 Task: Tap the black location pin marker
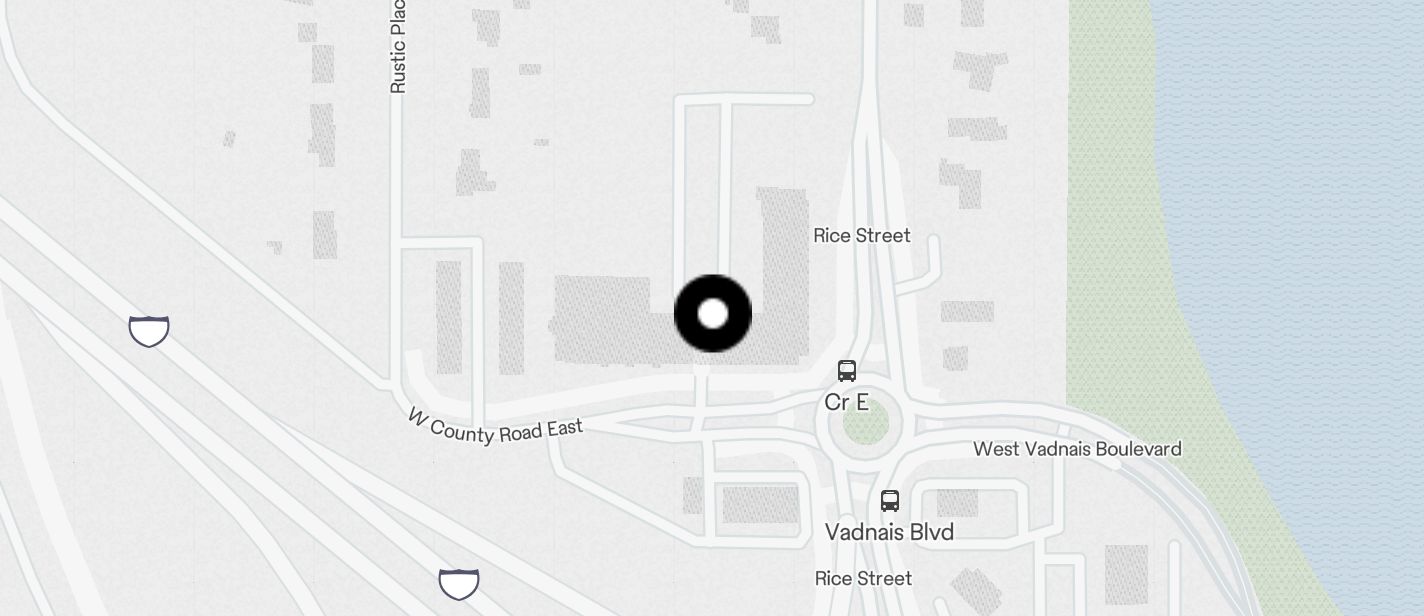(x=713, y=314)
